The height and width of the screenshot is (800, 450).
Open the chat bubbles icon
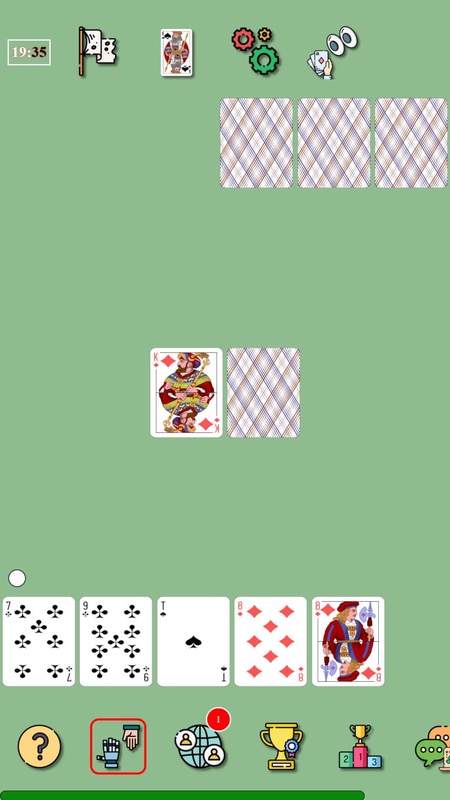433,748
